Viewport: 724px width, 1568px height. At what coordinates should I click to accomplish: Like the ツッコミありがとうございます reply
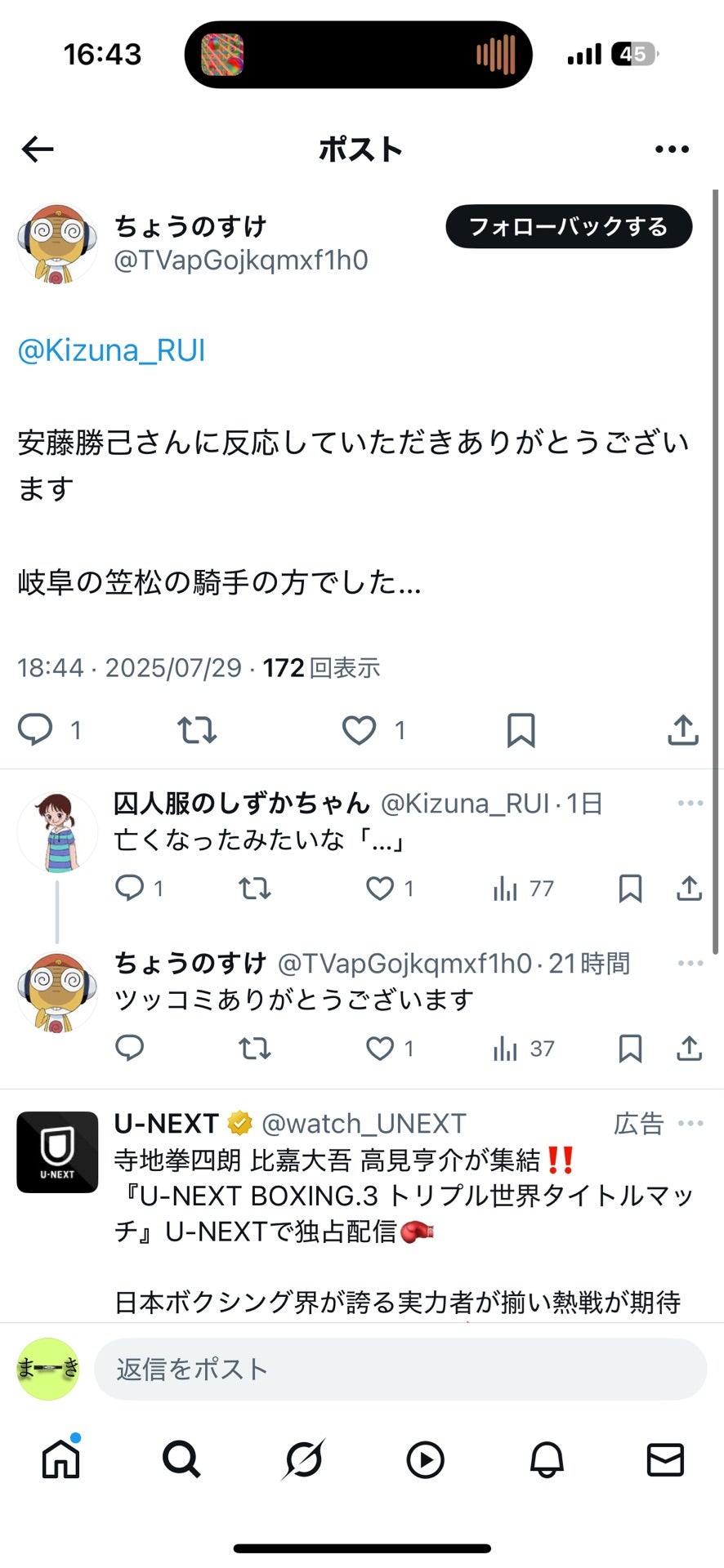(382, 1048)
